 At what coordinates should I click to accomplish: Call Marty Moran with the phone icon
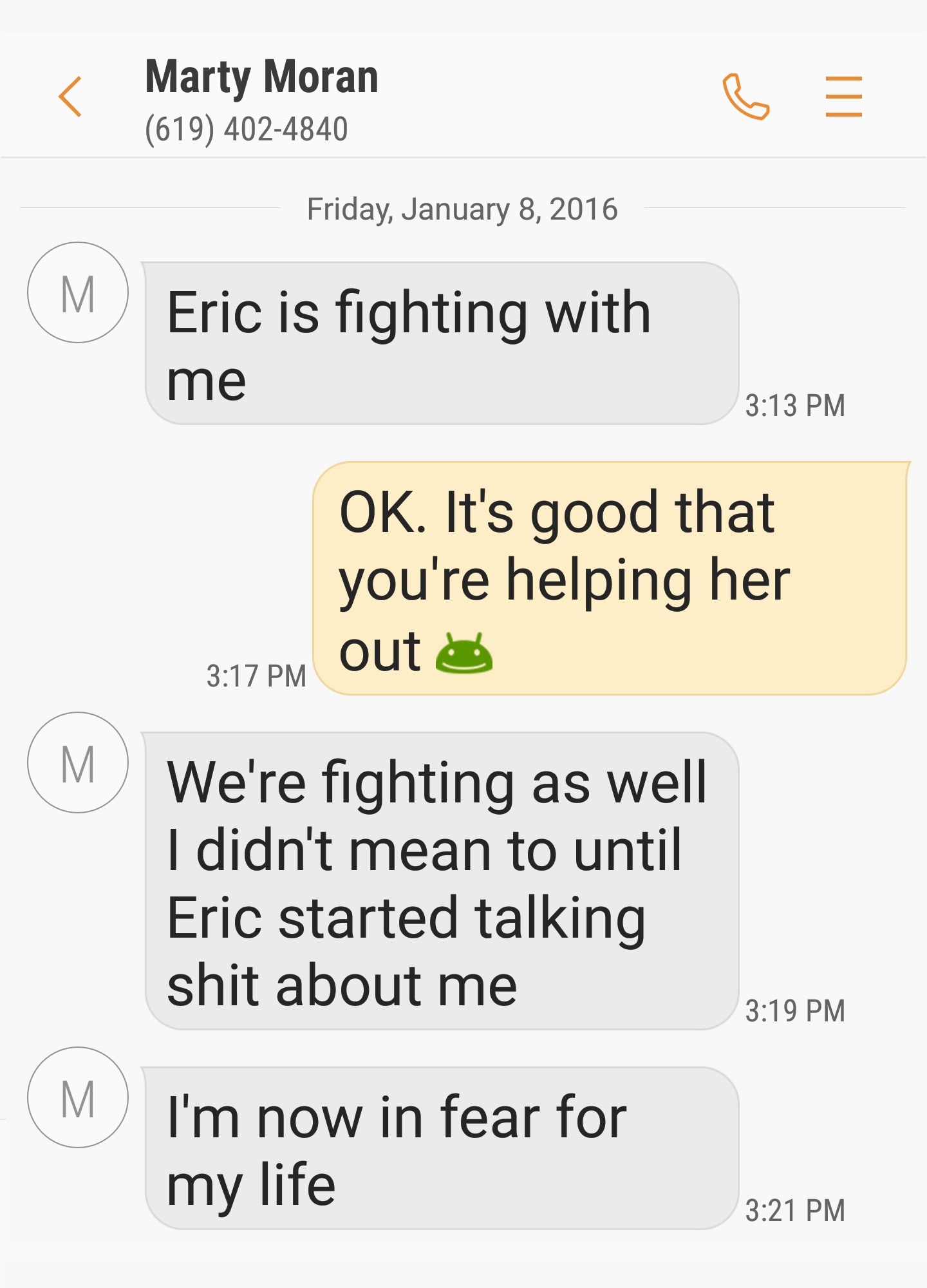(745, 97)
